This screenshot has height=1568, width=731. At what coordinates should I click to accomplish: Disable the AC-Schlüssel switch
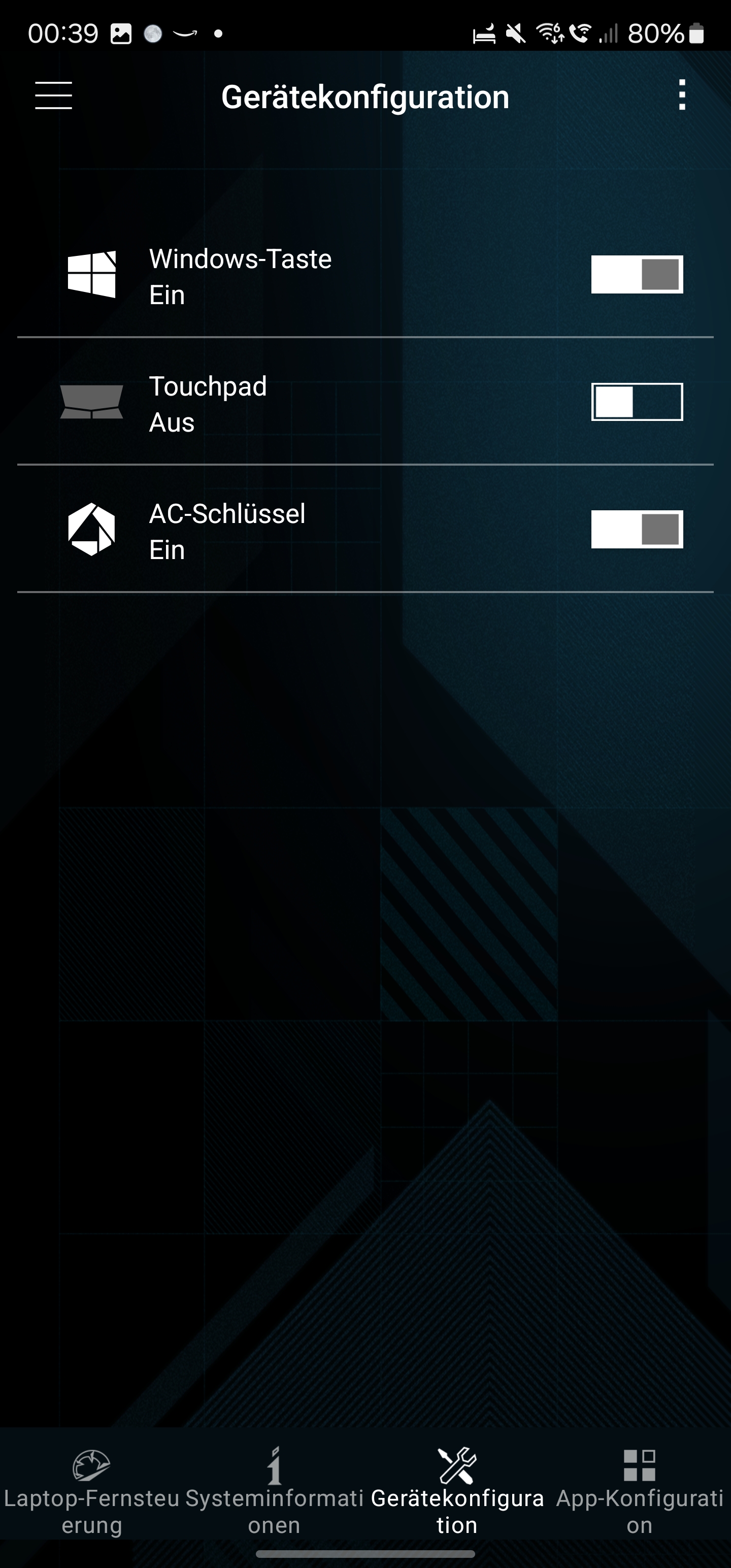pyautogui.click(x=637, y=529)
